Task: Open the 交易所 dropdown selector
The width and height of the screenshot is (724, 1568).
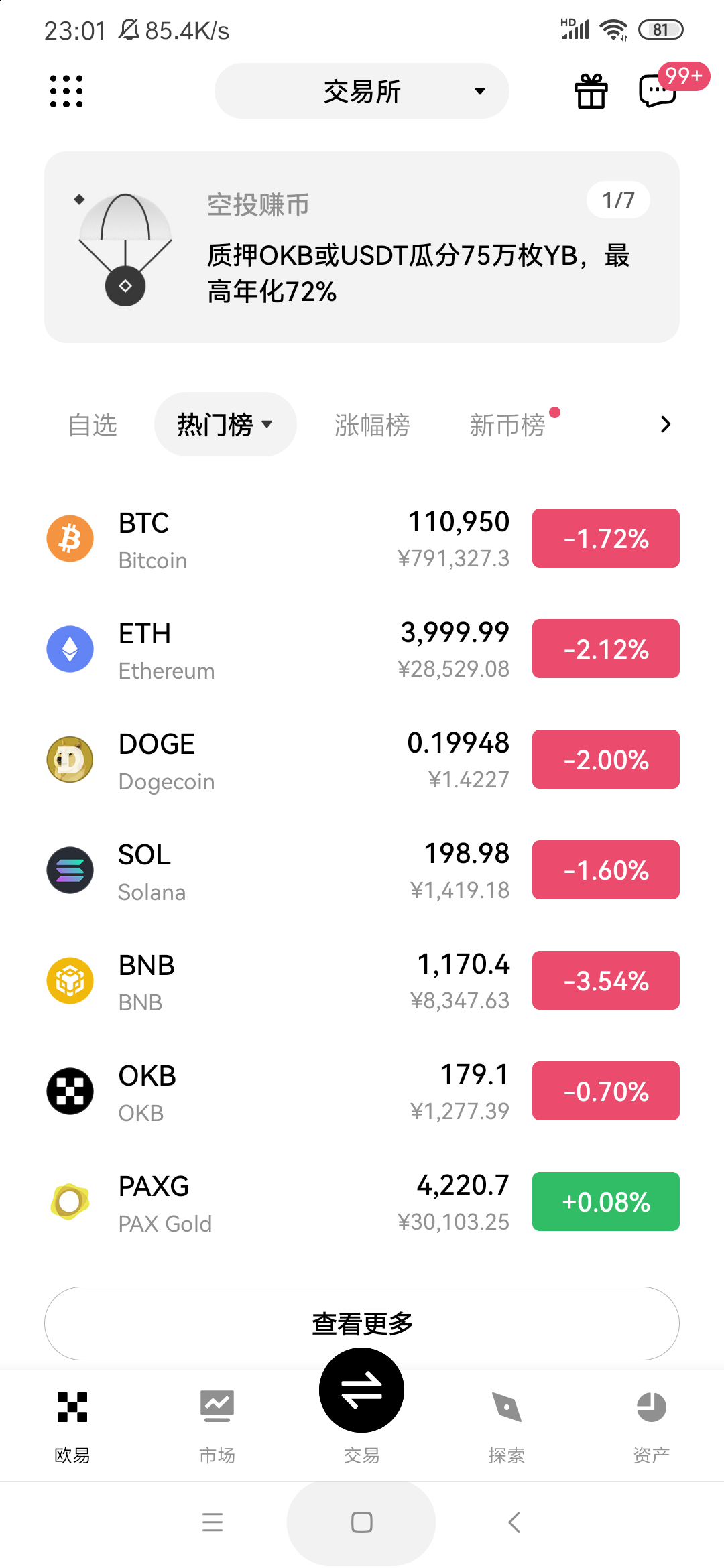Action: 361,90
